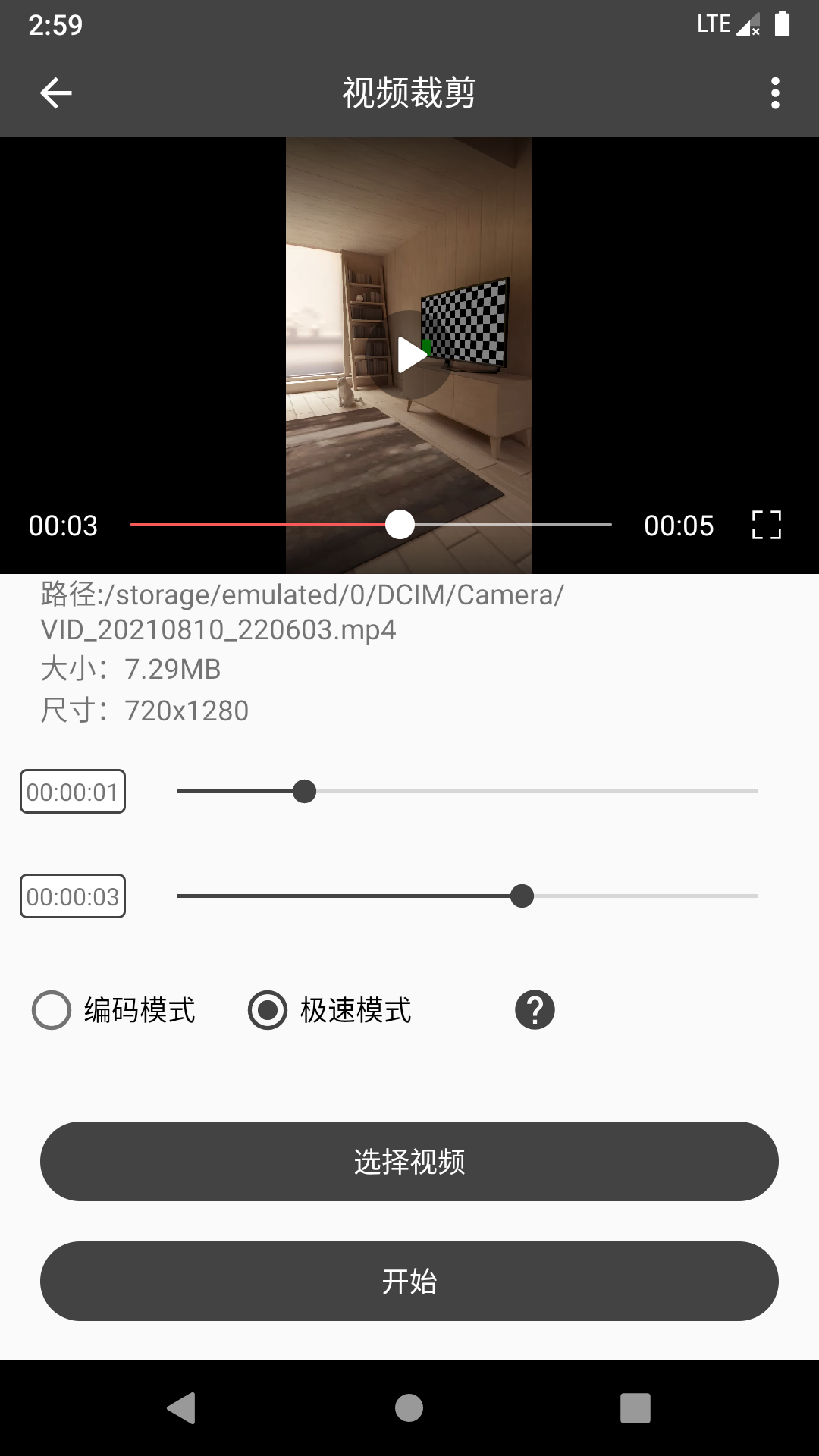Open the mode help question icon

[535, 1010]
